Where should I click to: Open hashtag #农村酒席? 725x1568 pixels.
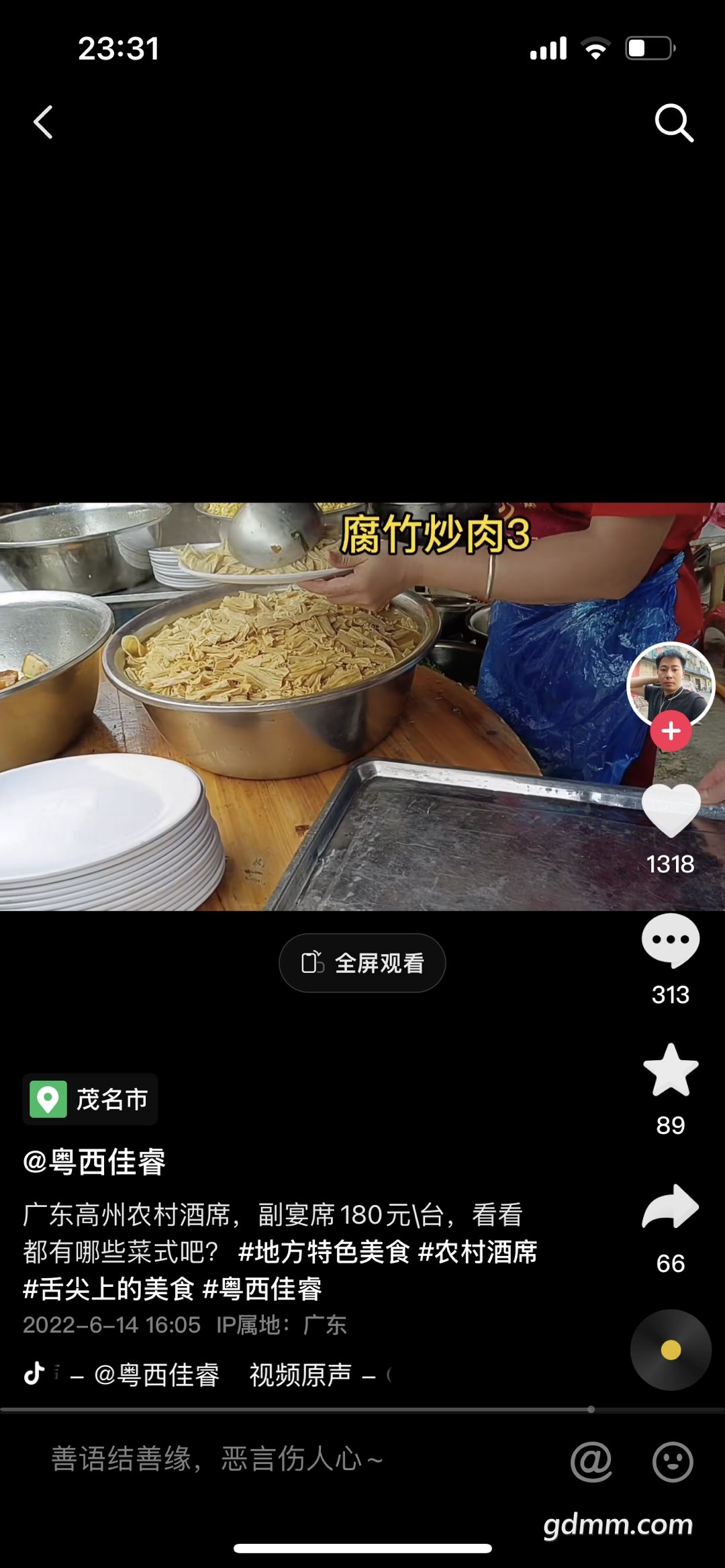click(477, 1252)
